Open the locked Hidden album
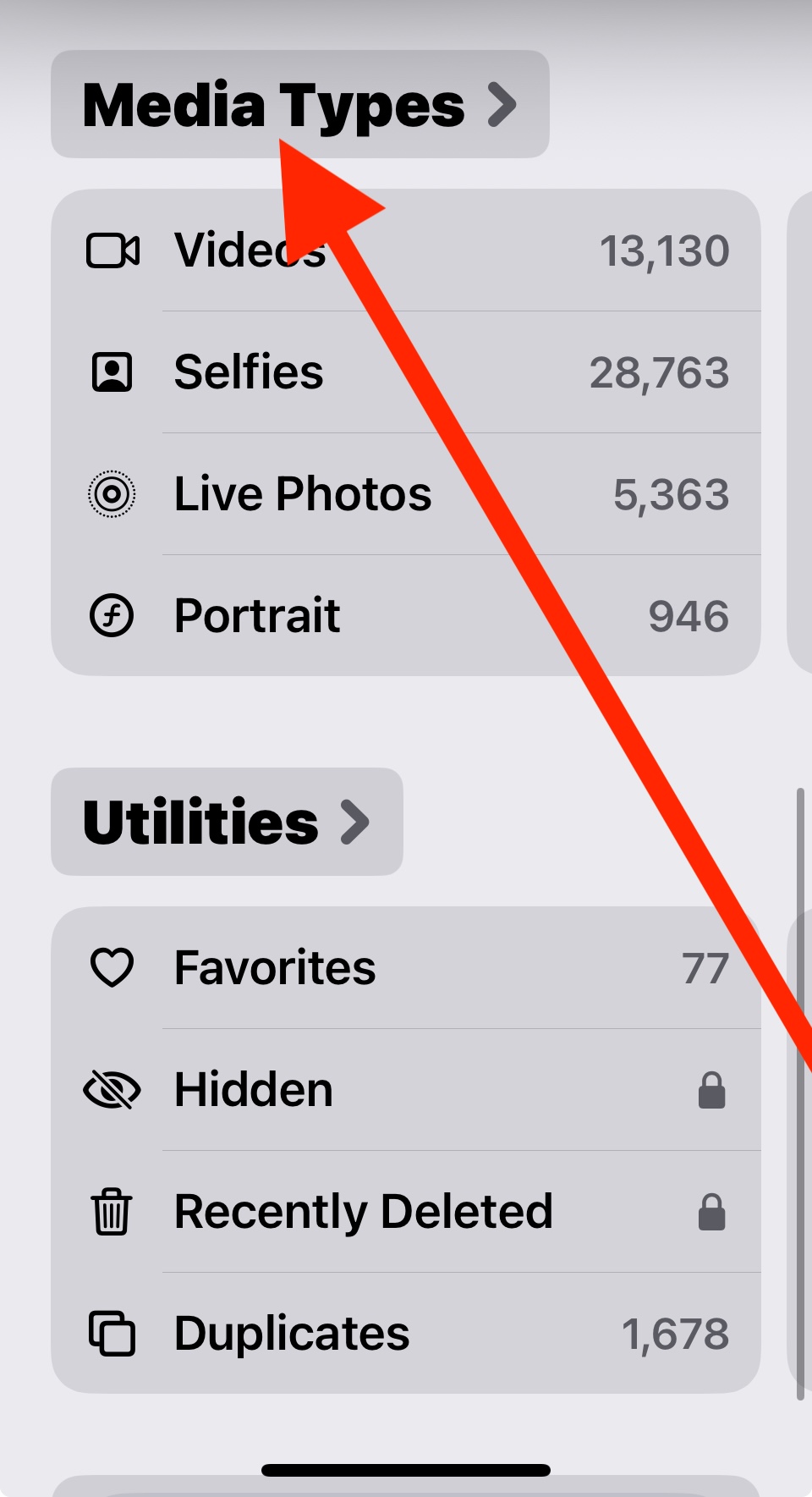The height and width of the screenshot is (1497, 812). pos(253,1089)
